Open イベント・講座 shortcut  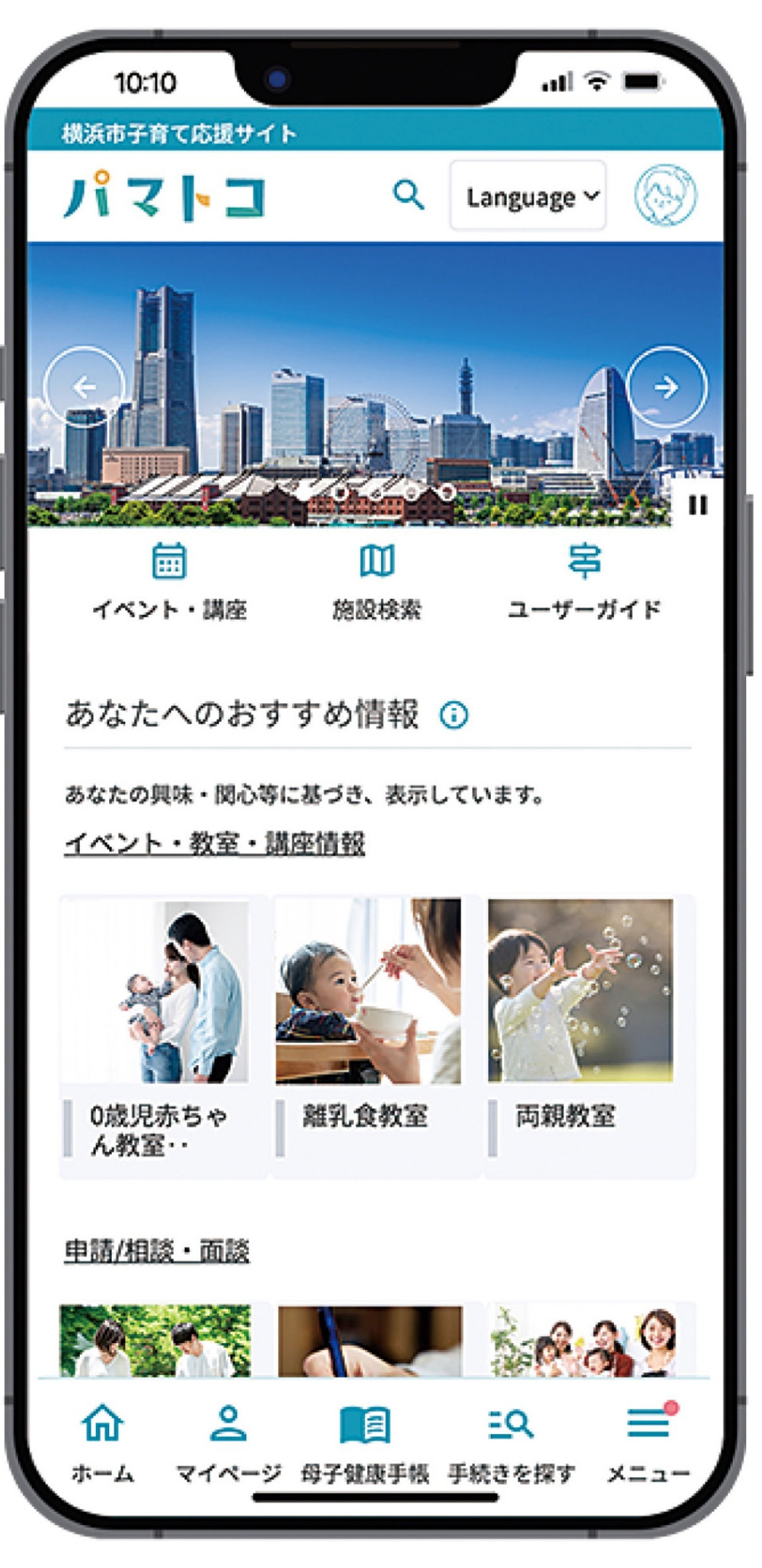[170, 580]
